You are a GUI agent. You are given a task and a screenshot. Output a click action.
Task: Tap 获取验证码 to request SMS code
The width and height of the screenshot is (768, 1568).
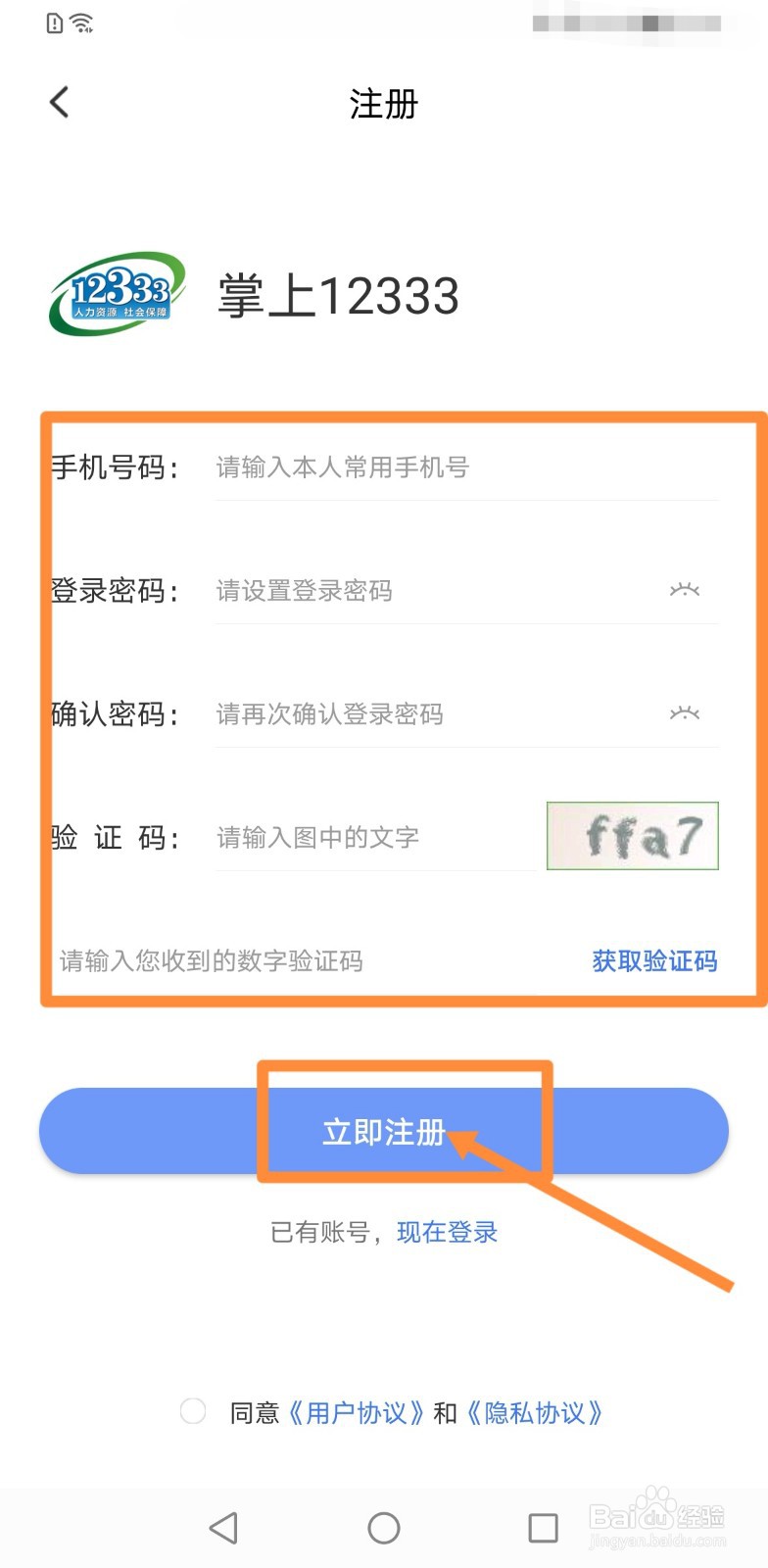653,961
